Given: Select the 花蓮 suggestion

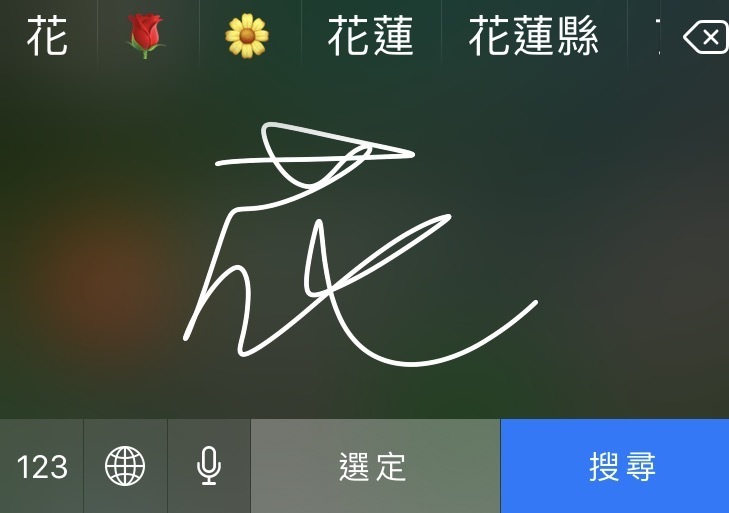Looking at the screenshot, I should (370, 38).
